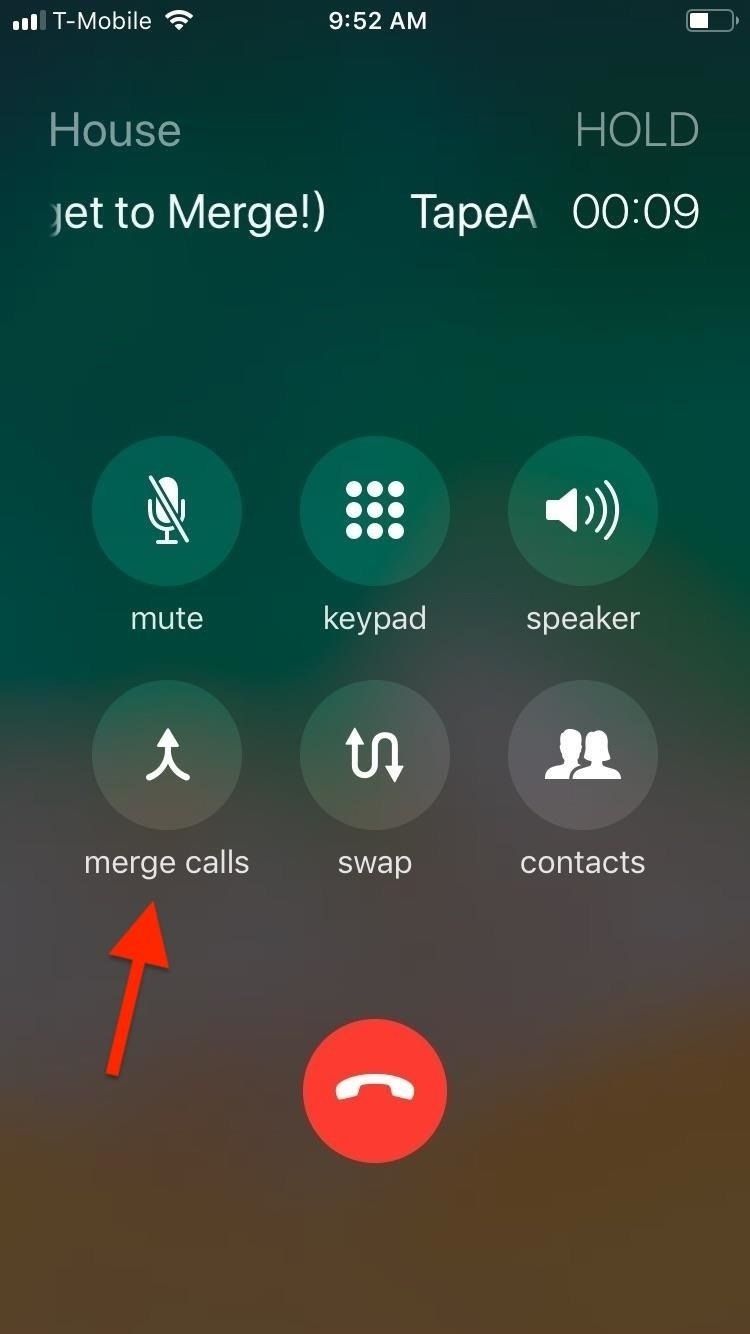The height and width of the screenshot is (1334, 750).
Task: Tap the merge calls arrow icon
Action: pyautogui.click(x=166, y=755)
